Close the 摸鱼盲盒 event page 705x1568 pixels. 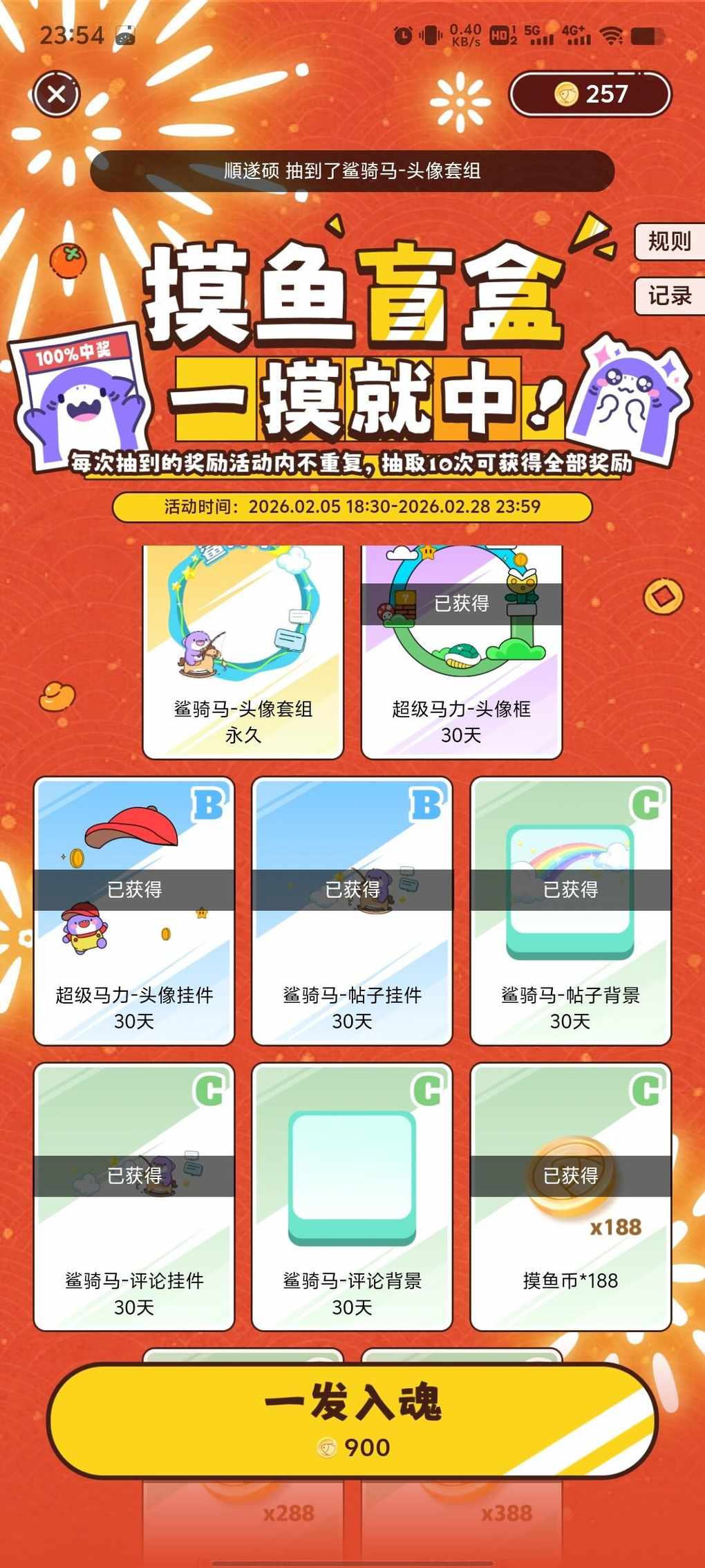coord(57,93)
